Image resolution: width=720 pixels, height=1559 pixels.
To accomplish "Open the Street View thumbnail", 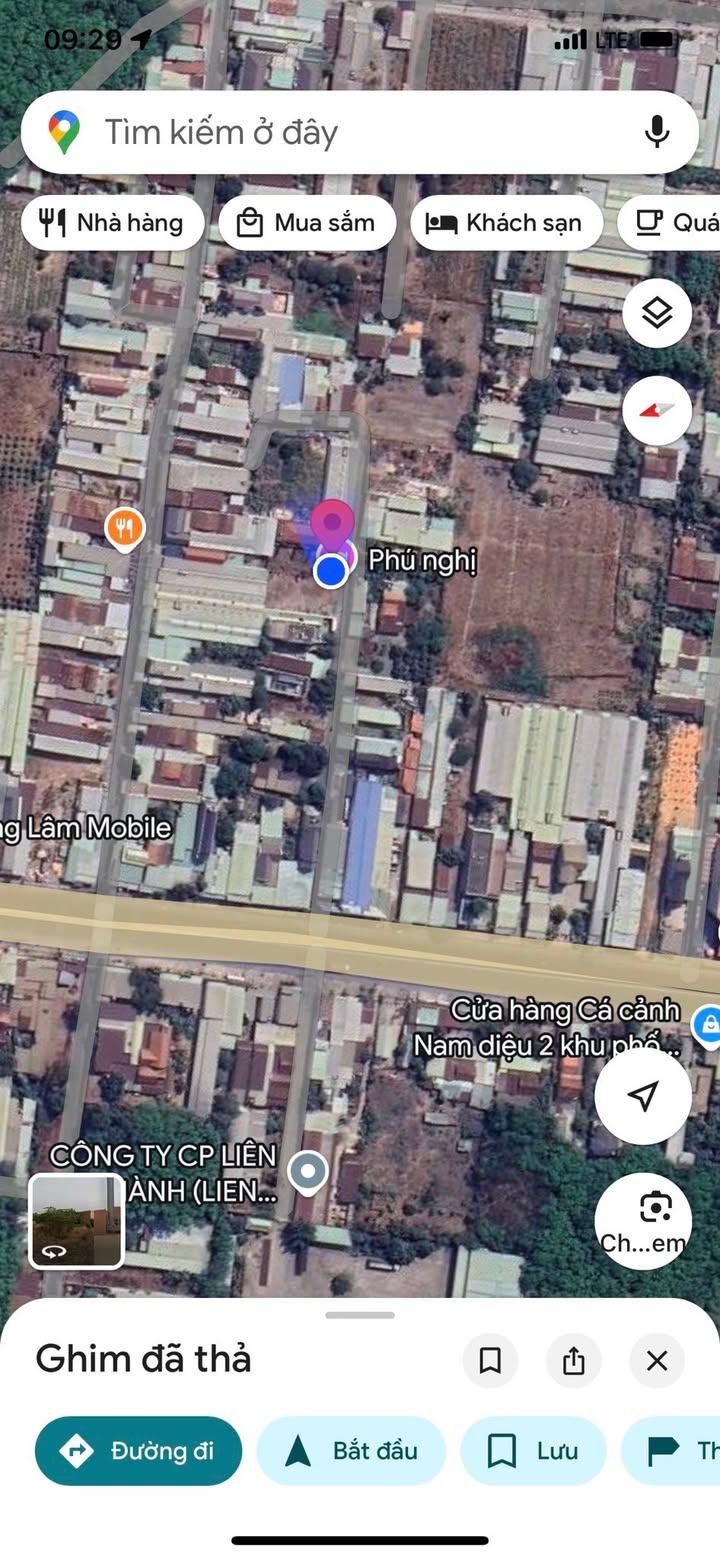I will tap(77, 1221).
